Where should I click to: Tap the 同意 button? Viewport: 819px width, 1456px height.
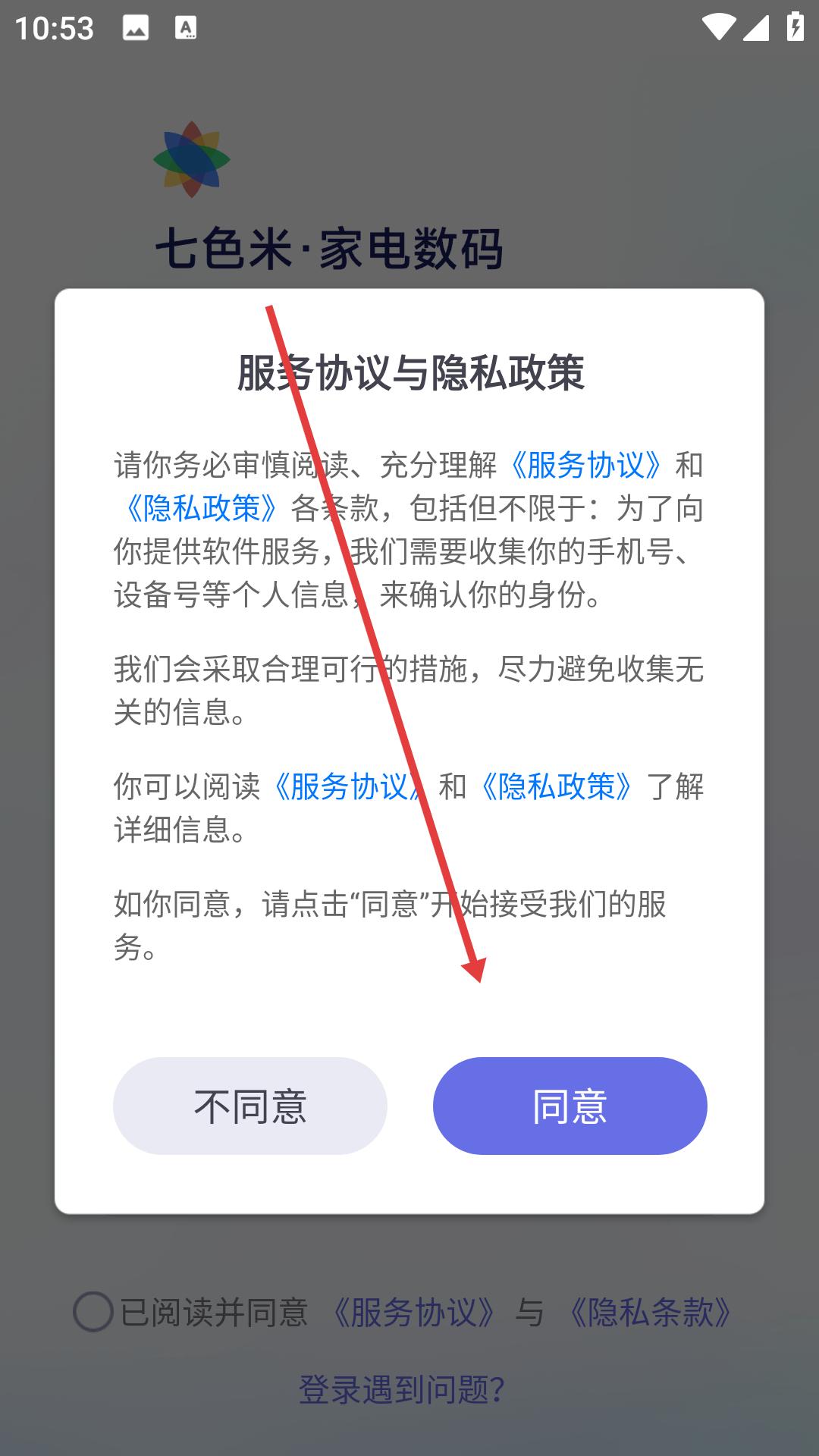coord(570,1106)
